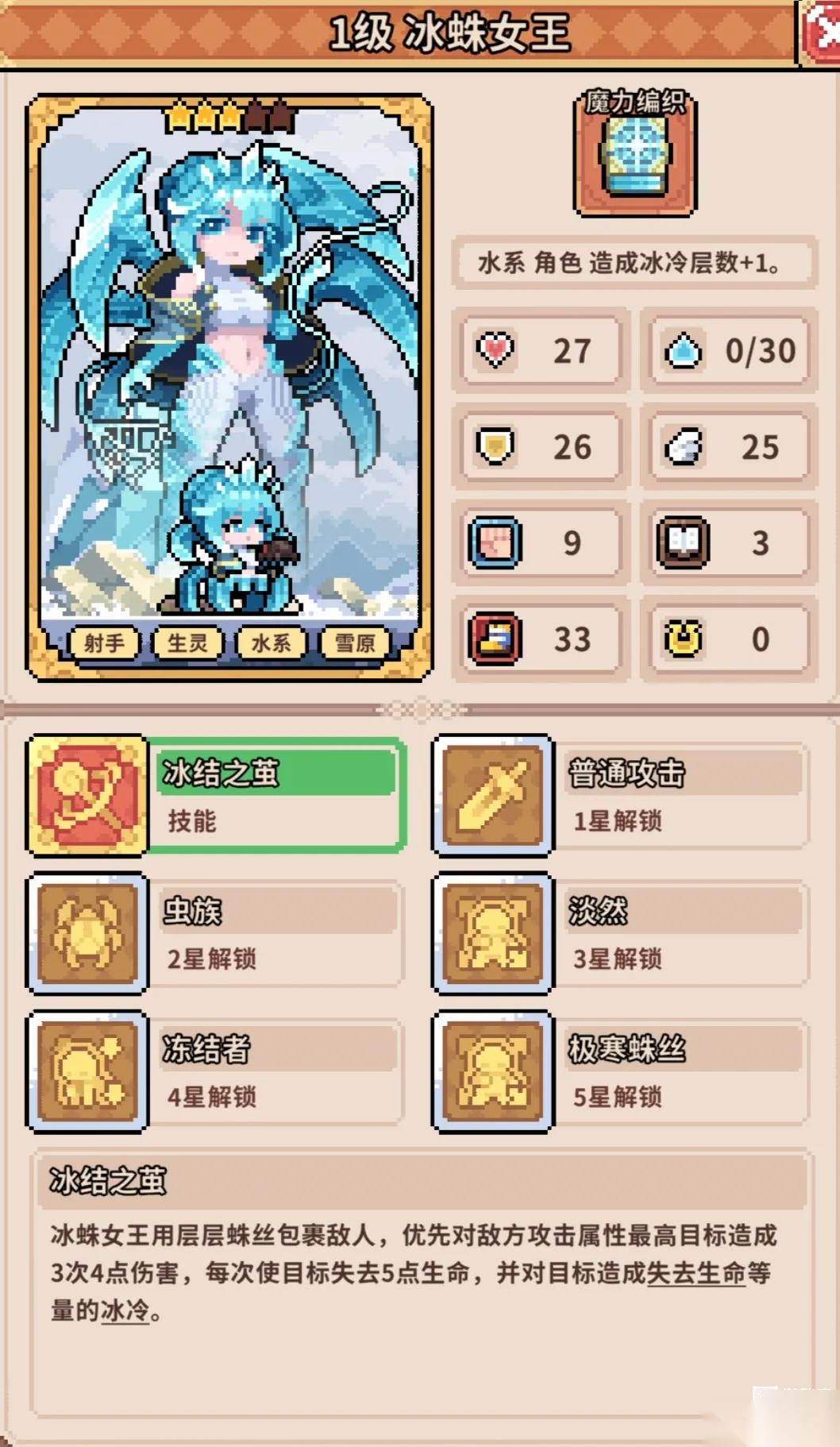The height and width of the screenshot is (1447, 840).
Task: Open the 冻结者 skill entry
Action: point(216,1071)
